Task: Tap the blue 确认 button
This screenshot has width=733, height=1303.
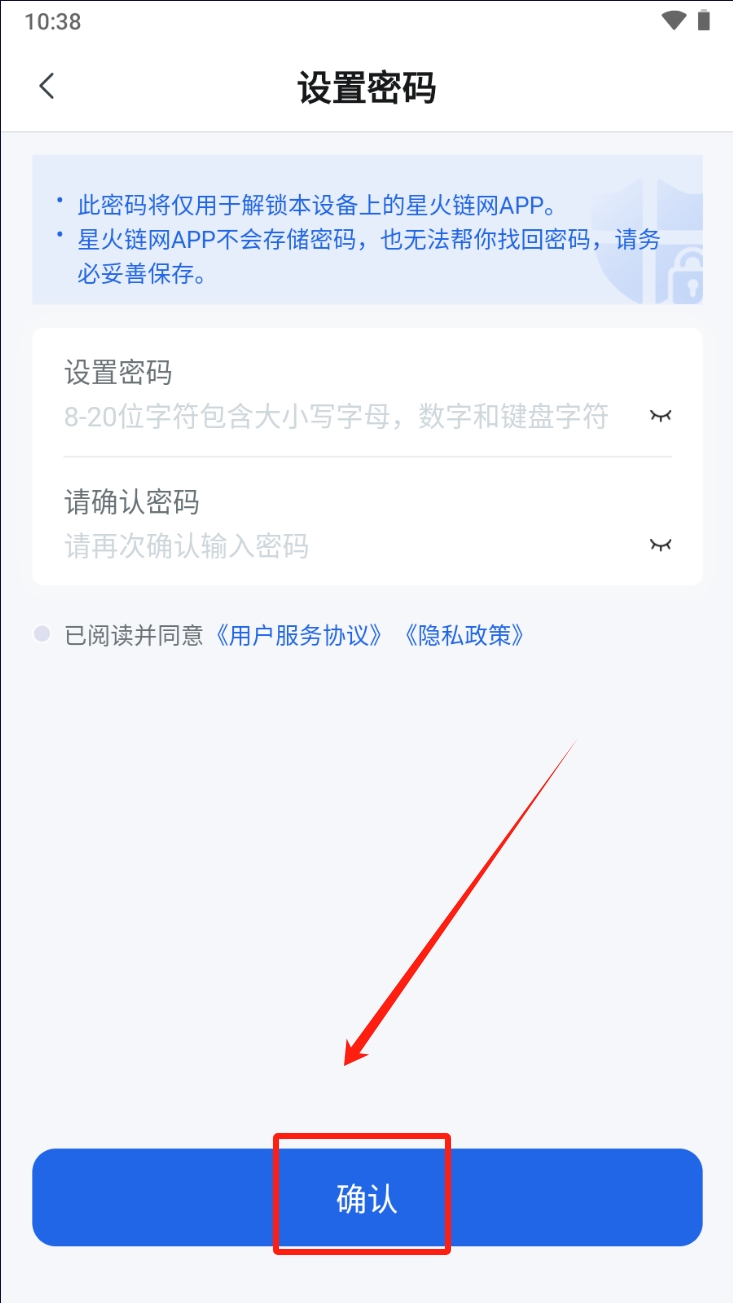Action: tap(366, 1197)
